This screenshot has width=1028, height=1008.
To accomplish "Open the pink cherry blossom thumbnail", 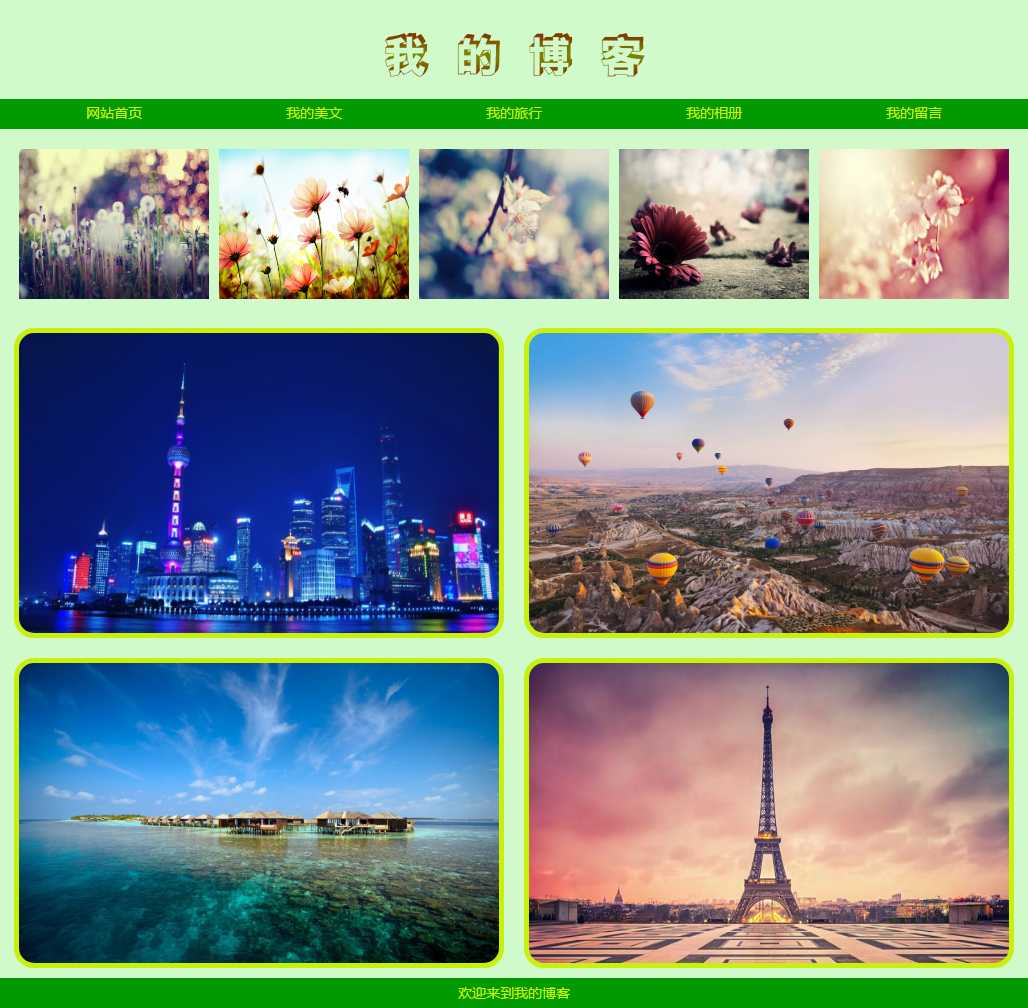I will coord(914,224).
